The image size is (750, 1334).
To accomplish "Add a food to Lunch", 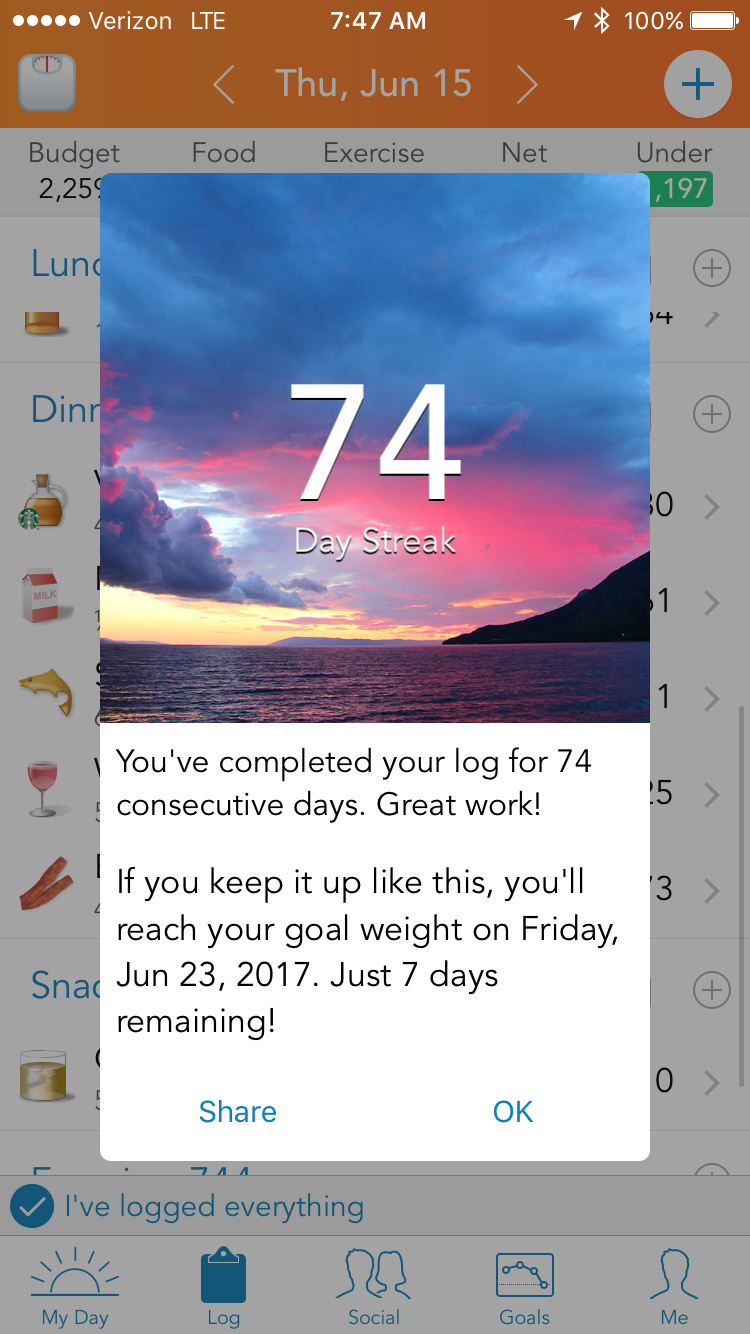I will point(711,267).
